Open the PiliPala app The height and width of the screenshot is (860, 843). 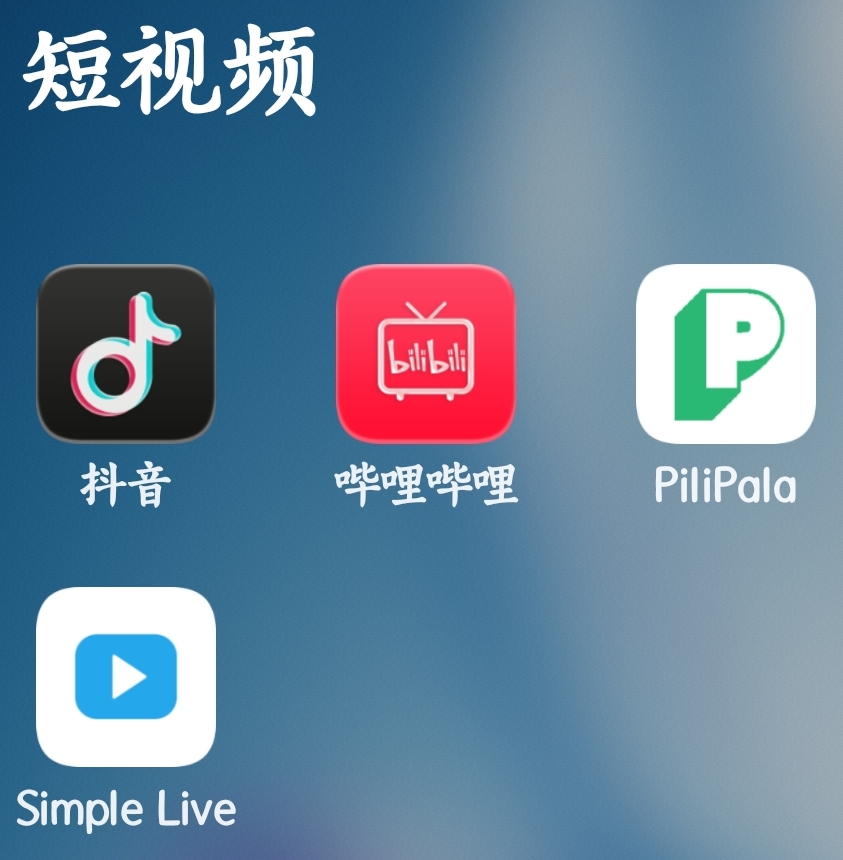pyautogui.click(x=726, y=353)
